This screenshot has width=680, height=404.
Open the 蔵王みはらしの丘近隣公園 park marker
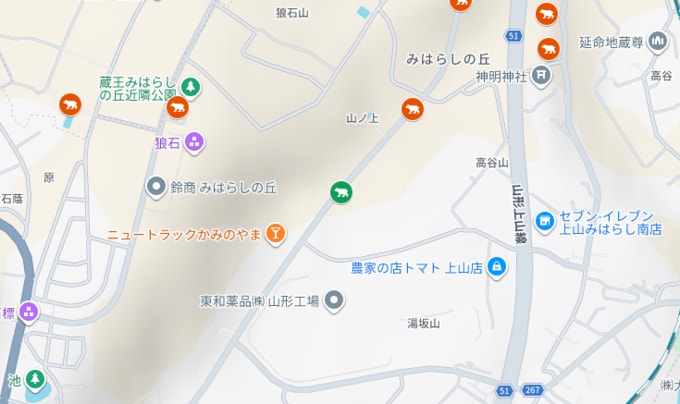pyautogui.click(x=190, y=88)
